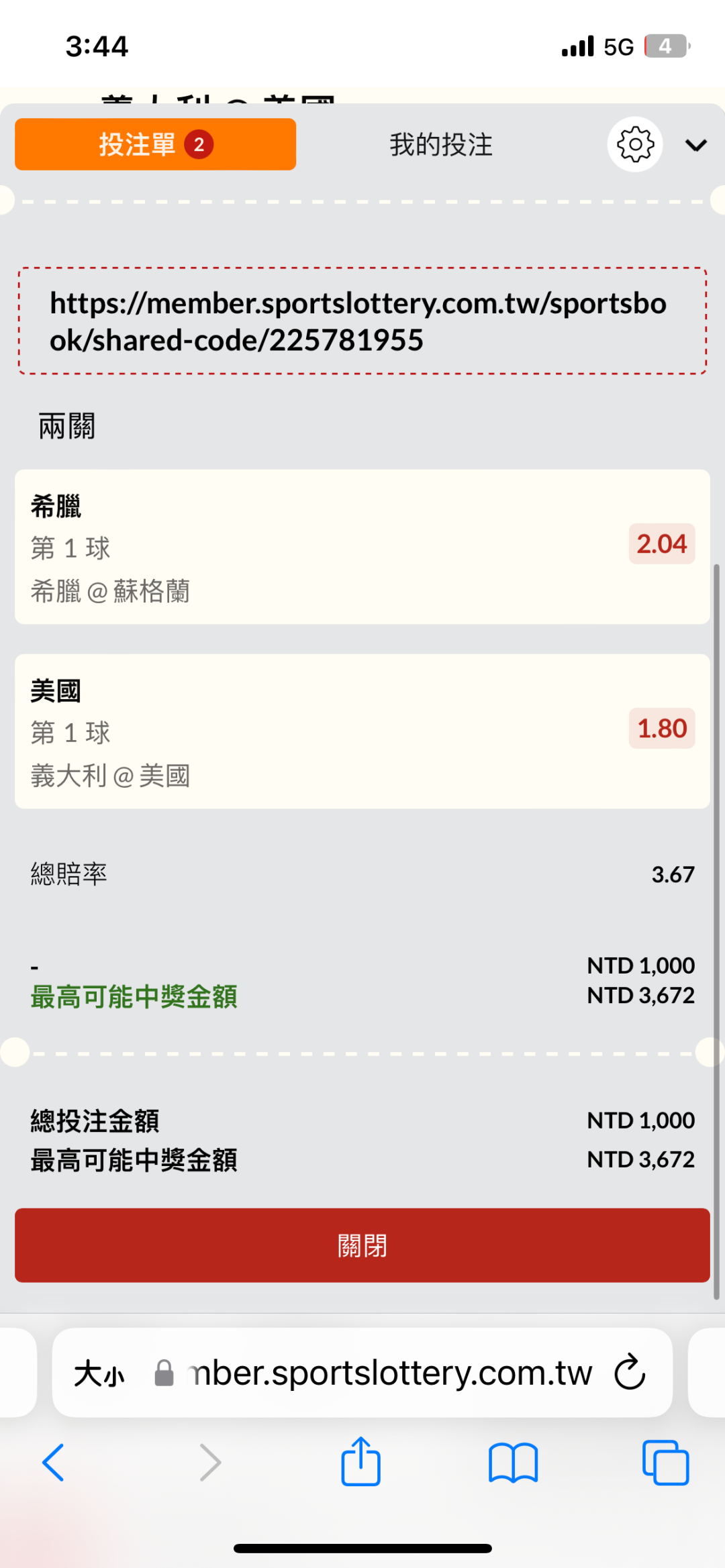The image size is (725, 1568).
Task: Go back to the previous page
Action: click(53, 1462)
